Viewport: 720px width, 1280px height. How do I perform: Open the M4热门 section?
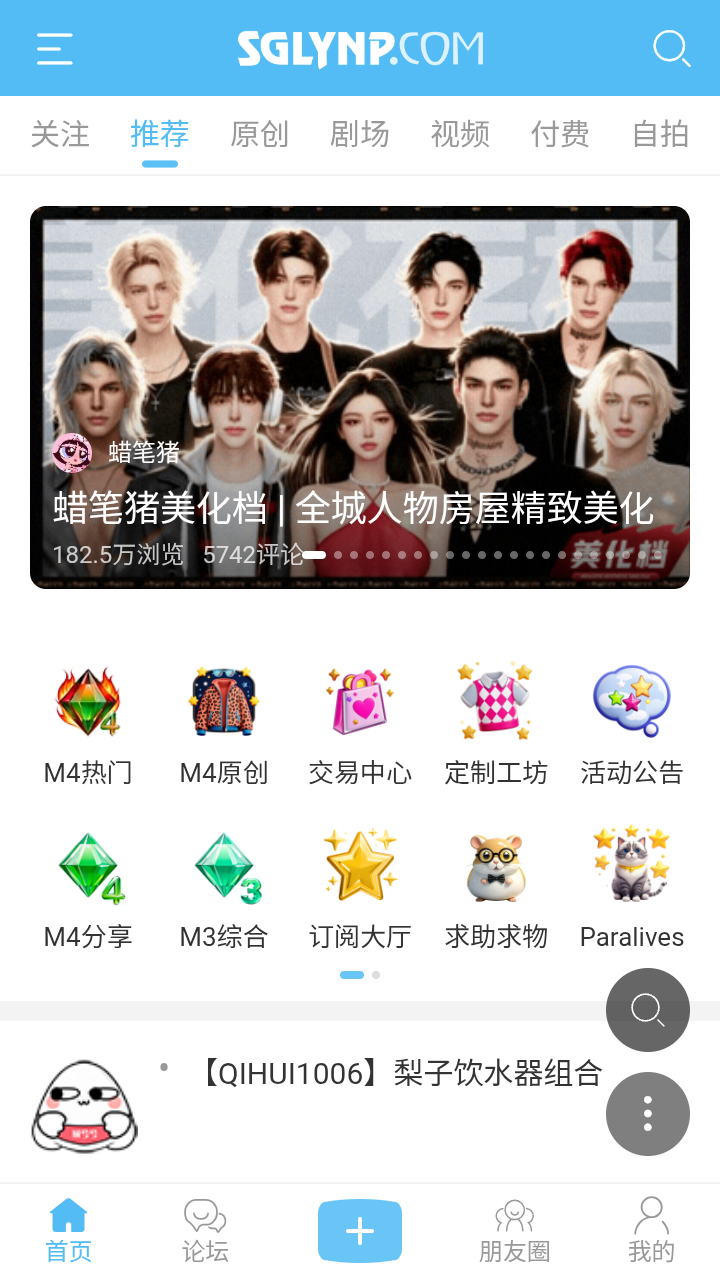click(88, 724)
